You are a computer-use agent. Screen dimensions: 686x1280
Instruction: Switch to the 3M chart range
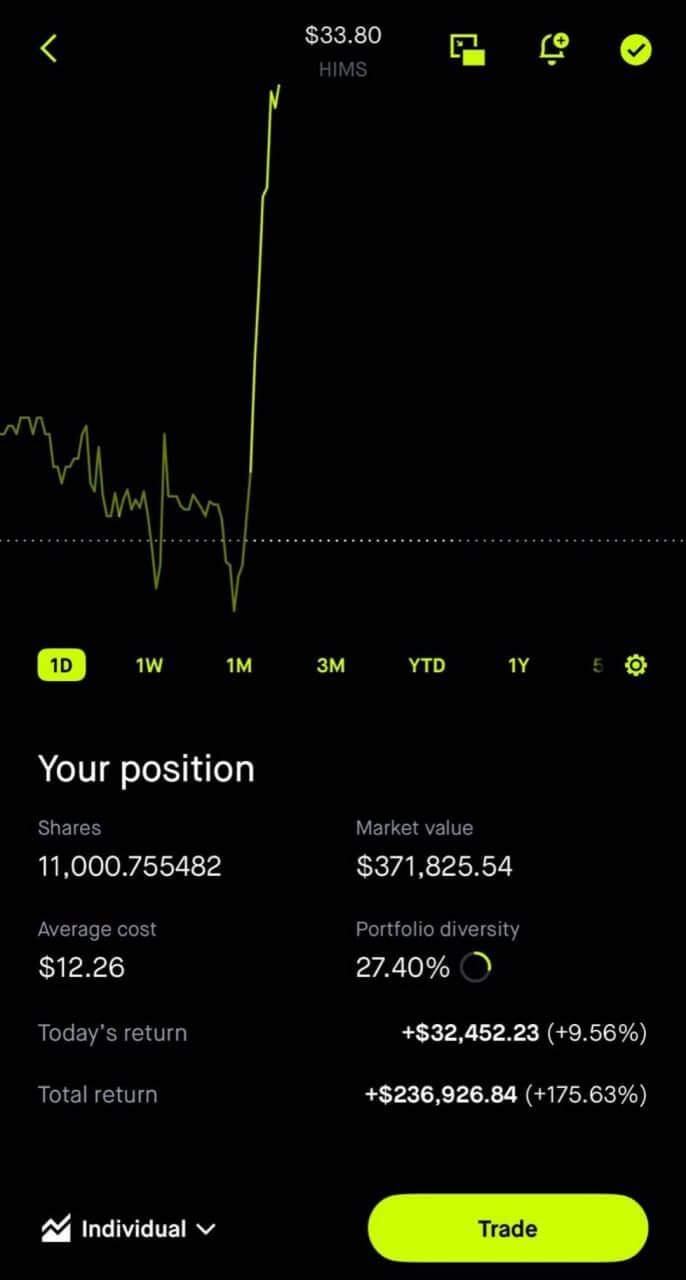pos(330,665)
